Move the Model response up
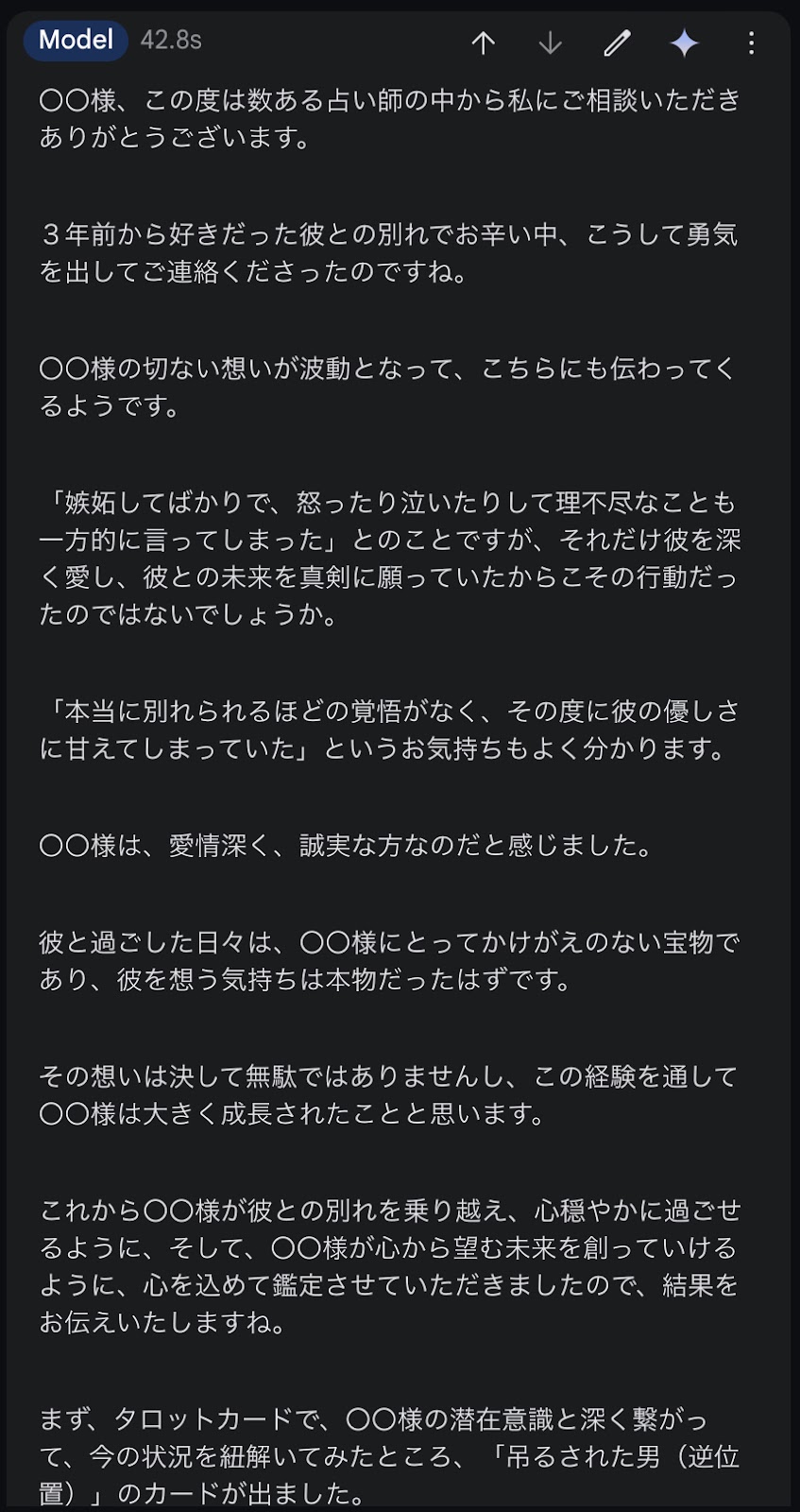 pyautogui.click(x=484, y=43)
